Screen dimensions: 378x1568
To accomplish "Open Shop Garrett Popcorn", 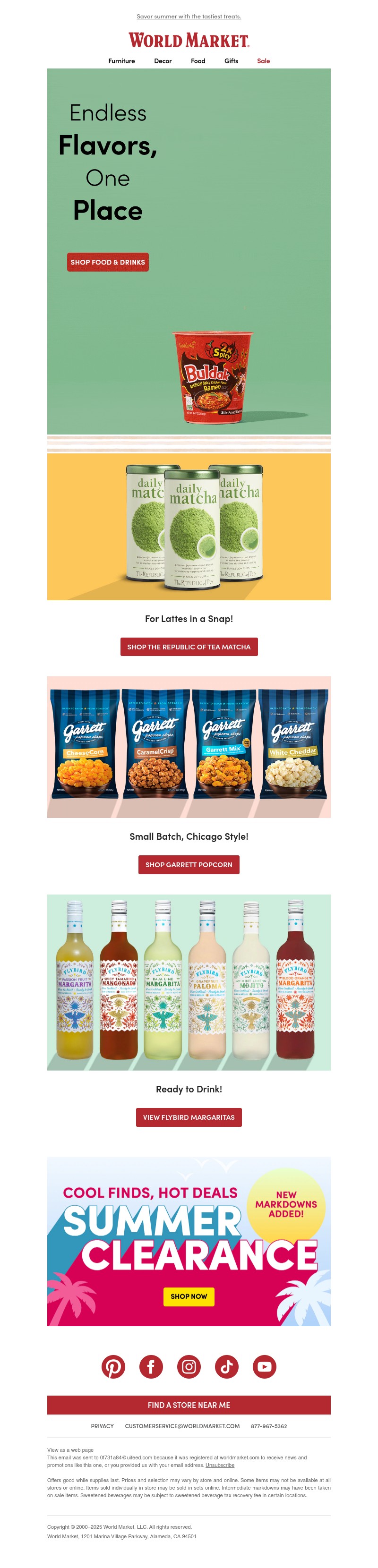I will (189, 864).
